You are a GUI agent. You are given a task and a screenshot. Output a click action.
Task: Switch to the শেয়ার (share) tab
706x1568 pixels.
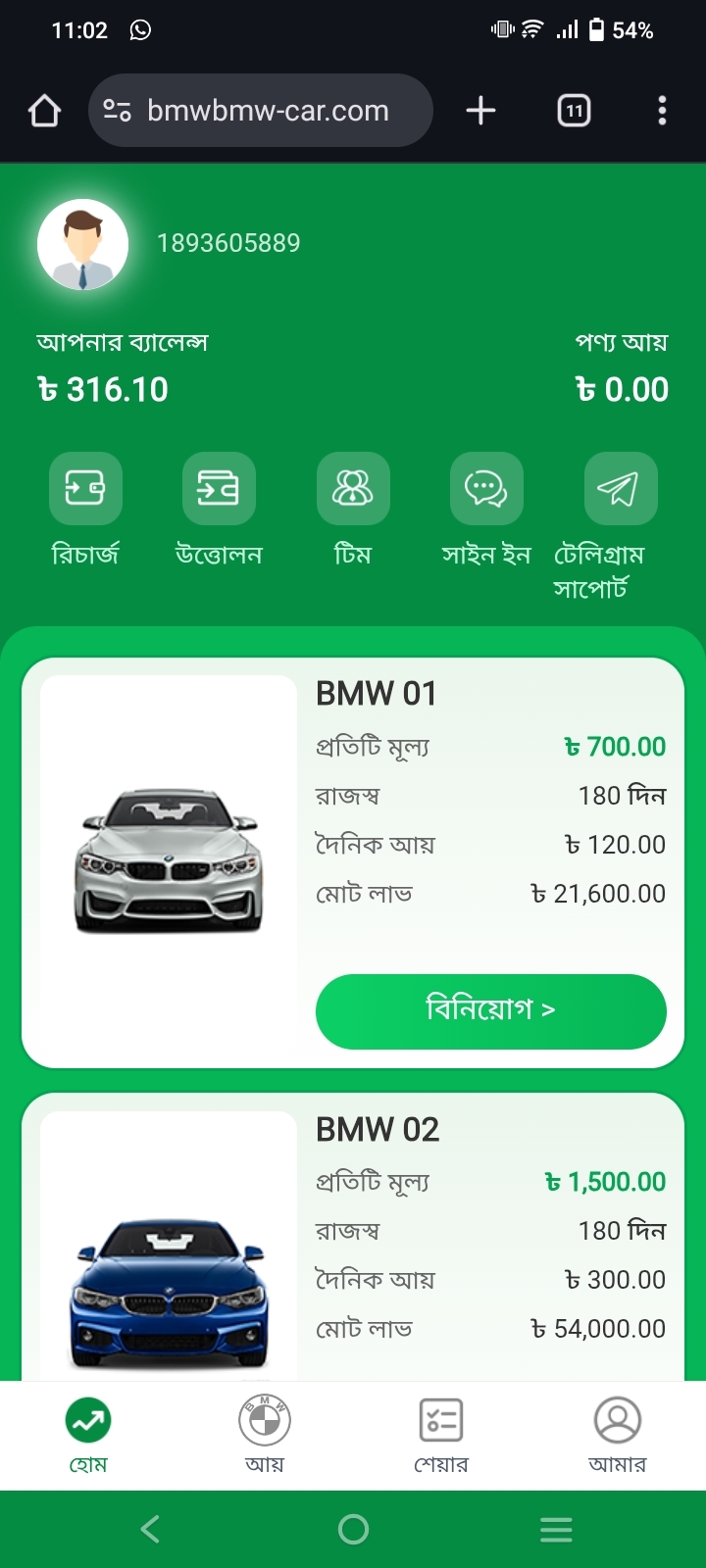[x=441, y=1434]
